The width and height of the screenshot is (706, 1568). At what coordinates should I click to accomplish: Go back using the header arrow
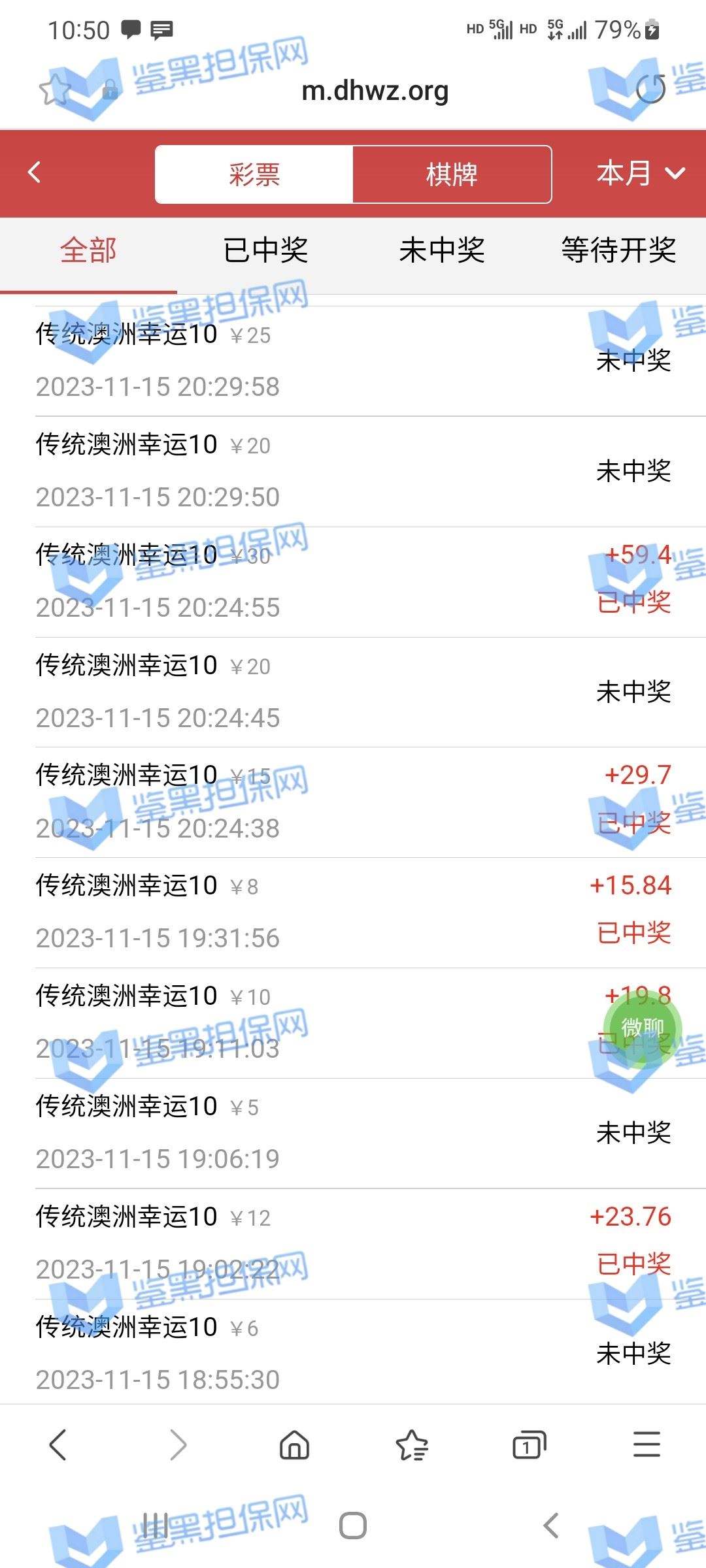click(x=35, y=173)
